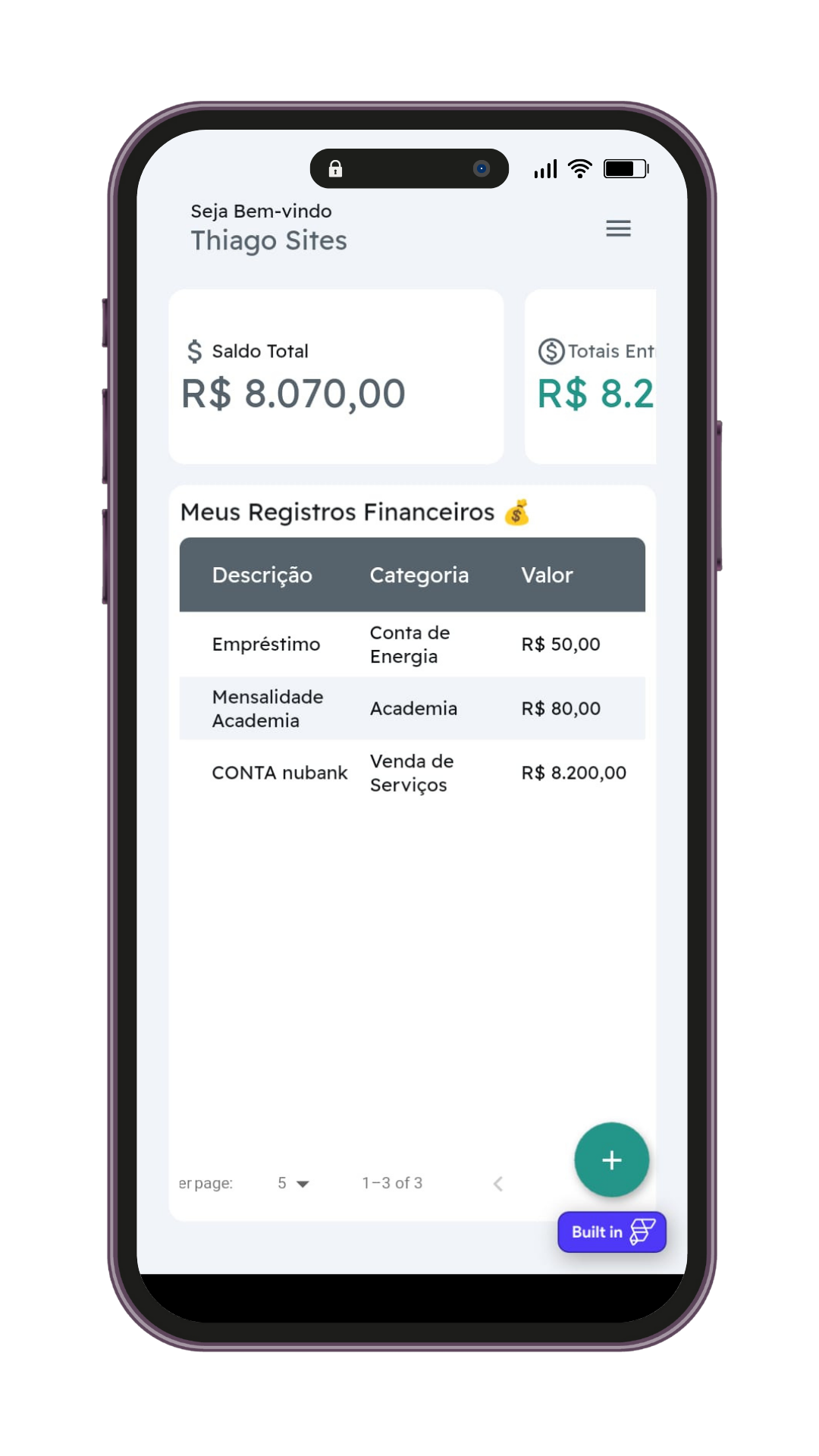The image size is (819, 1456).
Task: Open the hamburger drawer menu
Action: (618, 228)
